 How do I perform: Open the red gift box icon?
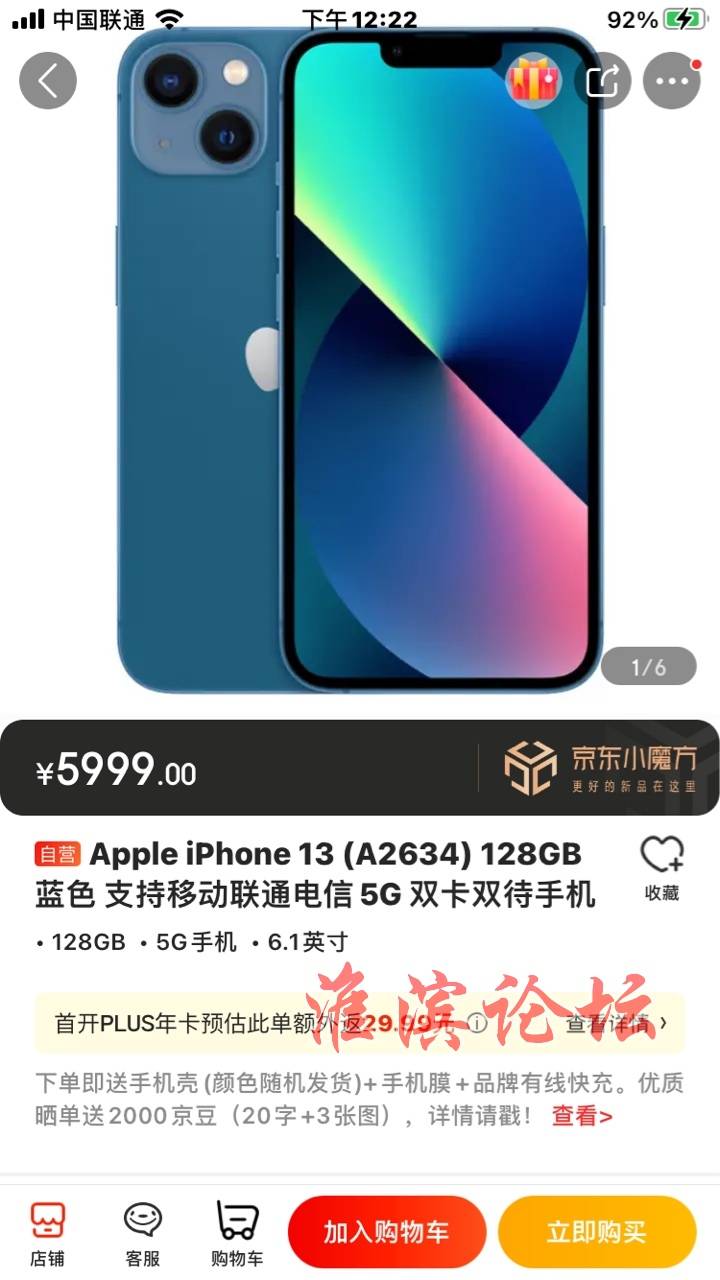534,81
